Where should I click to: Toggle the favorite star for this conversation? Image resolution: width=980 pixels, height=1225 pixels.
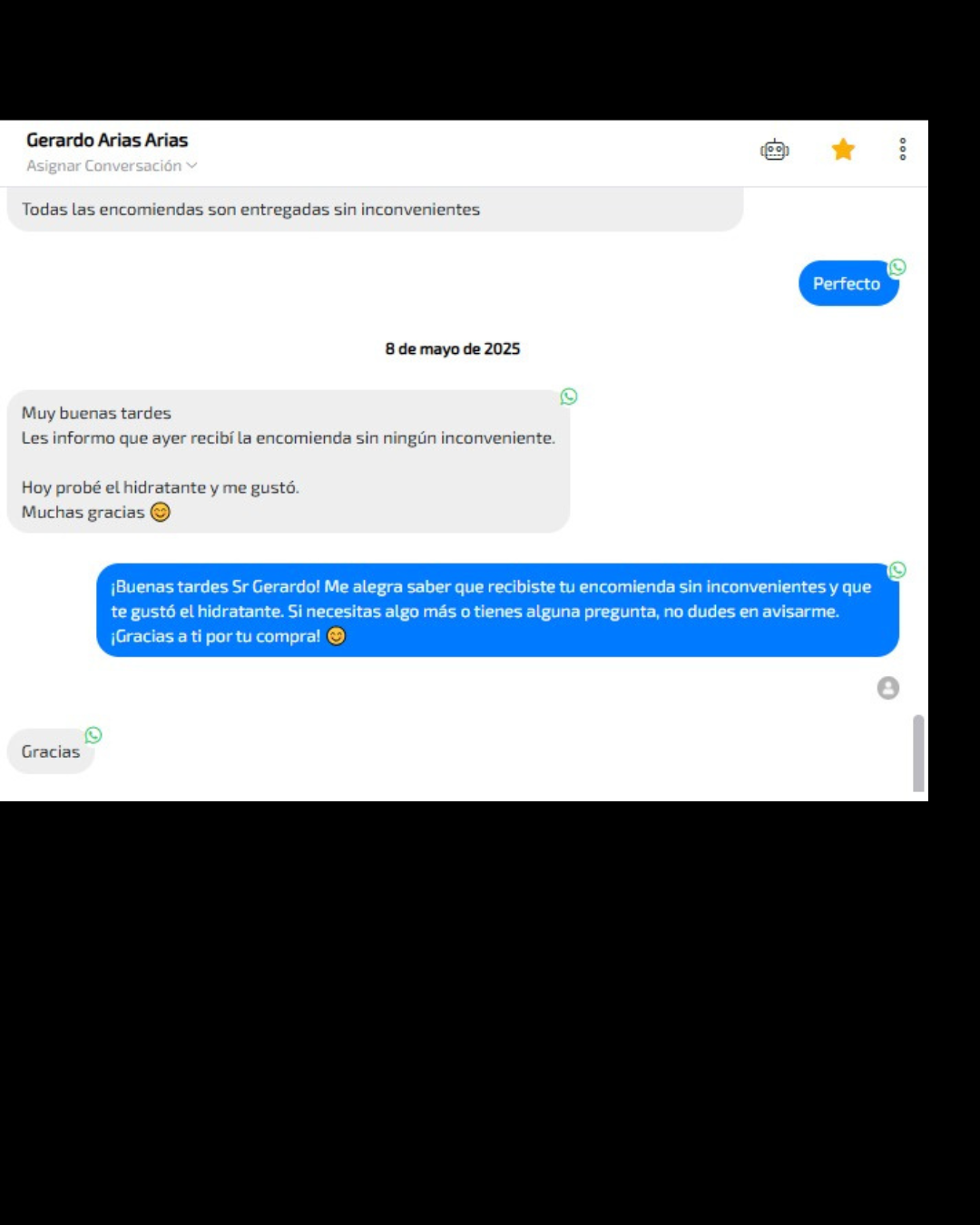843,150
